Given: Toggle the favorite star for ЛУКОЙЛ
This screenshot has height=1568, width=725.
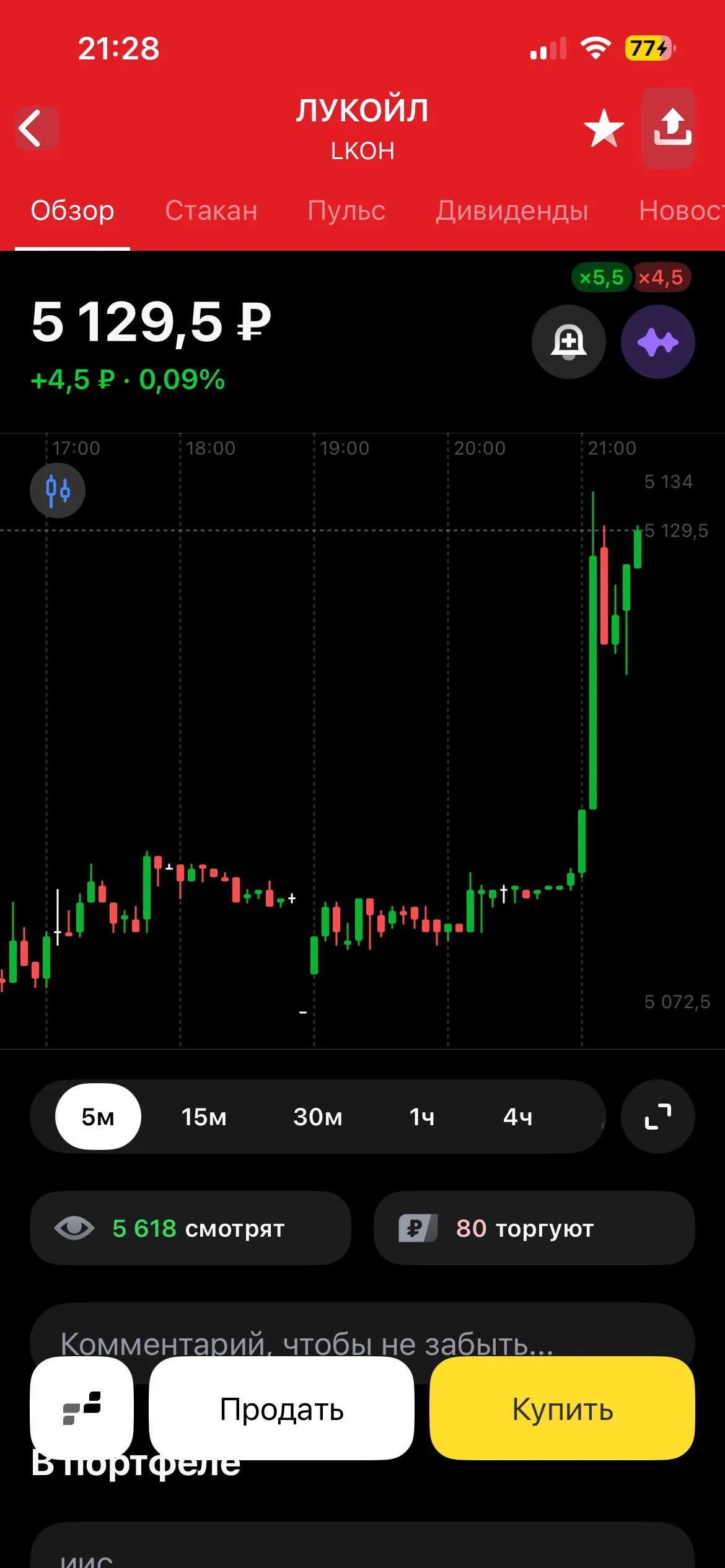Looking at the screenshot, I should (x=604, y=128).
